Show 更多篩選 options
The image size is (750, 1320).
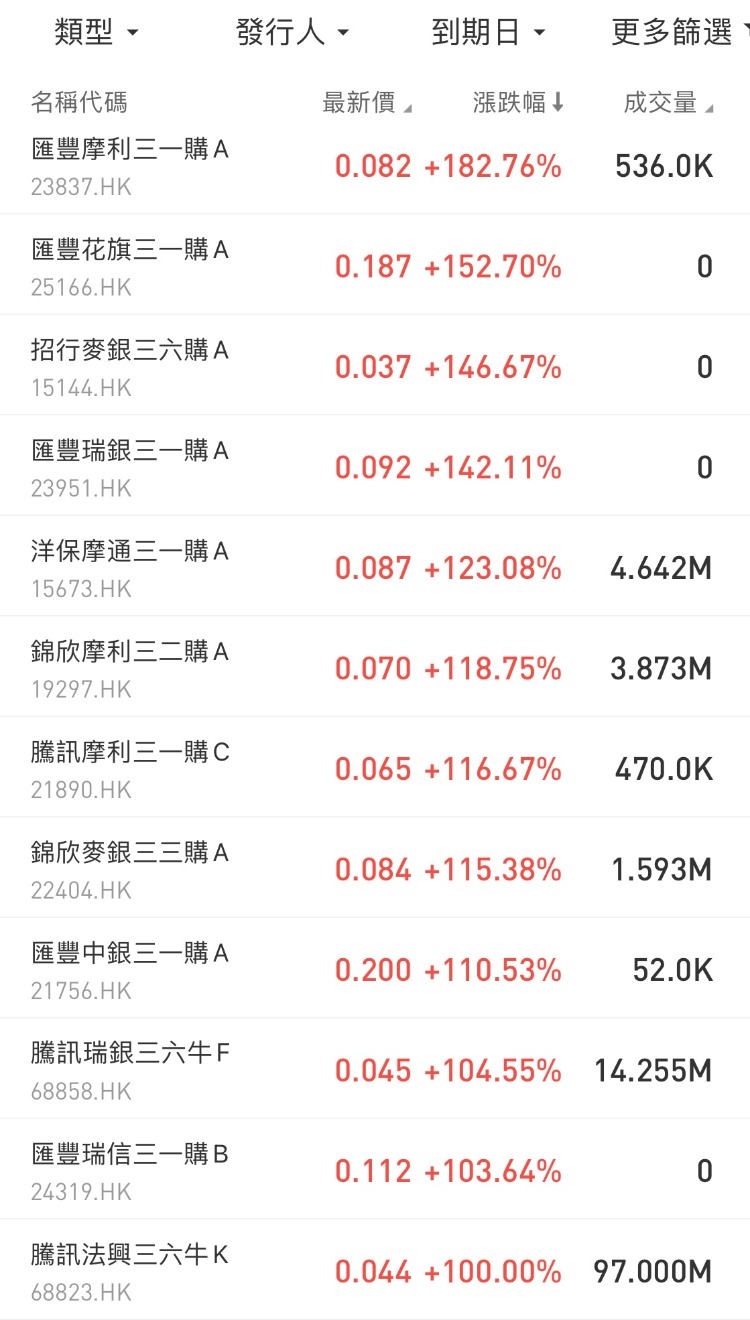point(678,33)
